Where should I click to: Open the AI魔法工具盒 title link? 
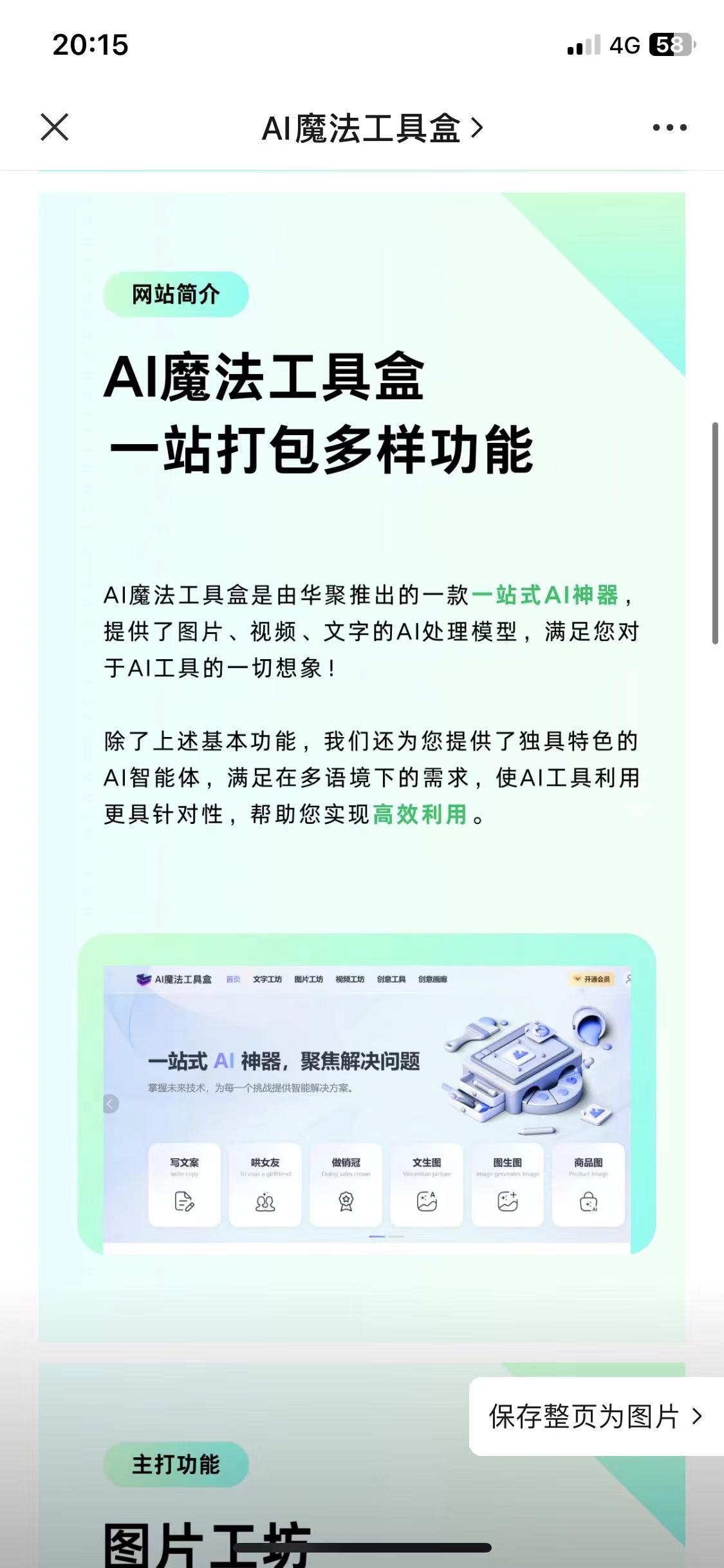point(371,128)
